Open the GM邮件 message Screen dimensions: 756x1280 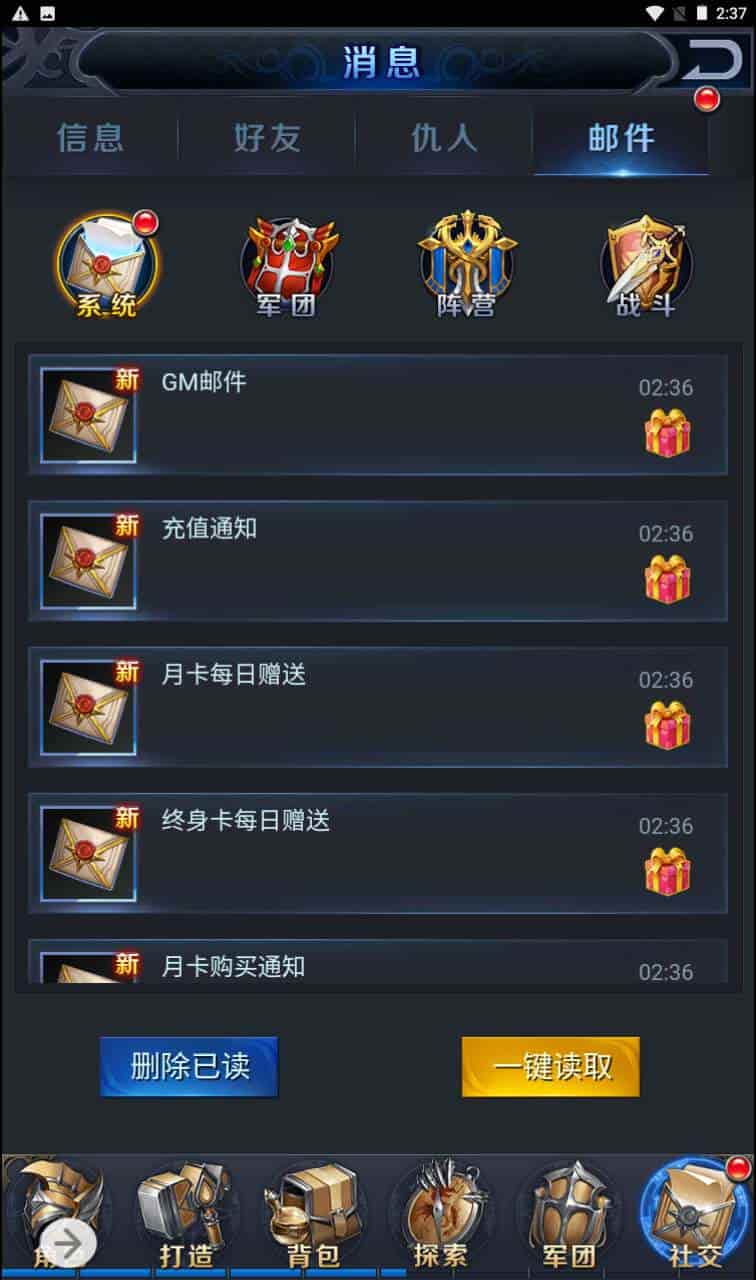tap(378, 414)
